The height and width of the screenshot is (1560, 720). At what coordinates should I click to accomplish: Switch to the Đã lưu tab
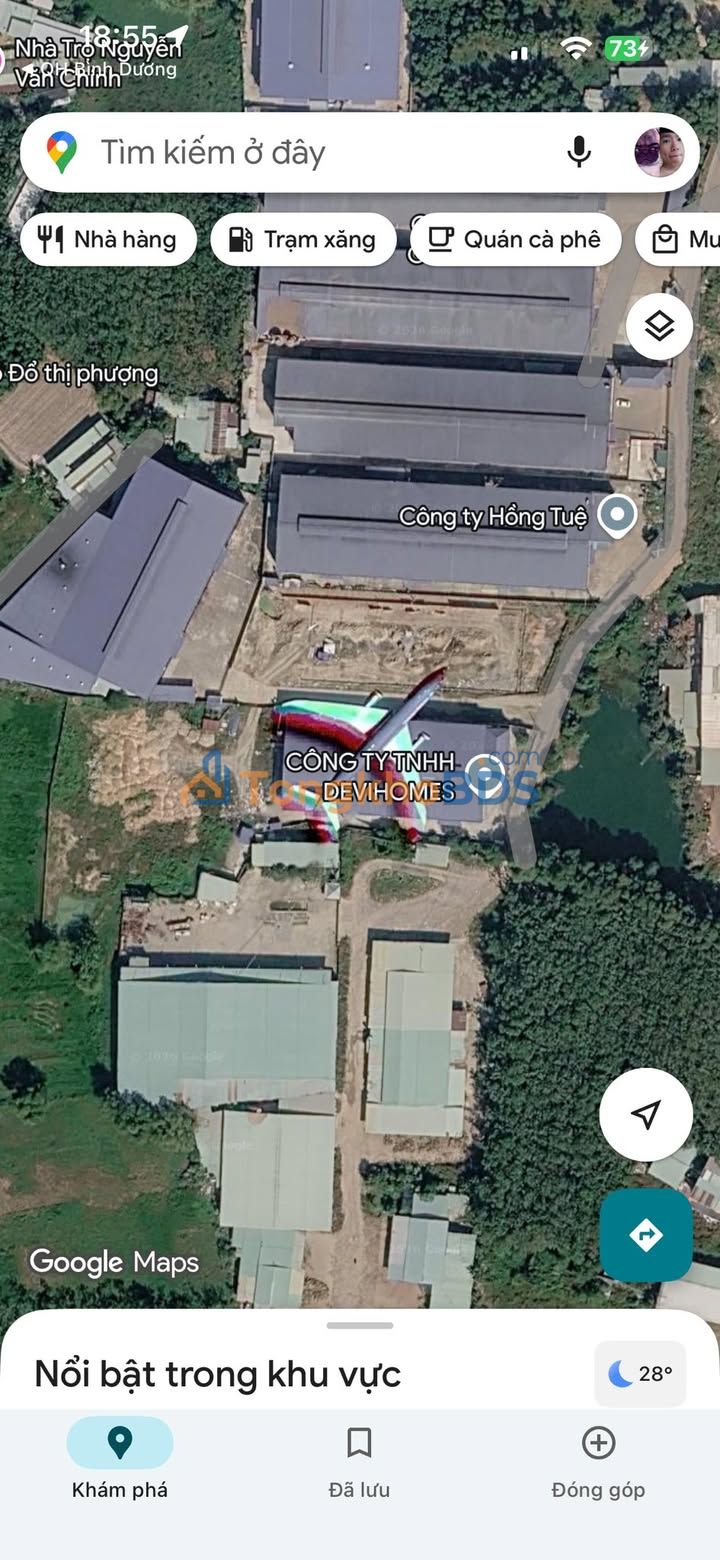359,1458
